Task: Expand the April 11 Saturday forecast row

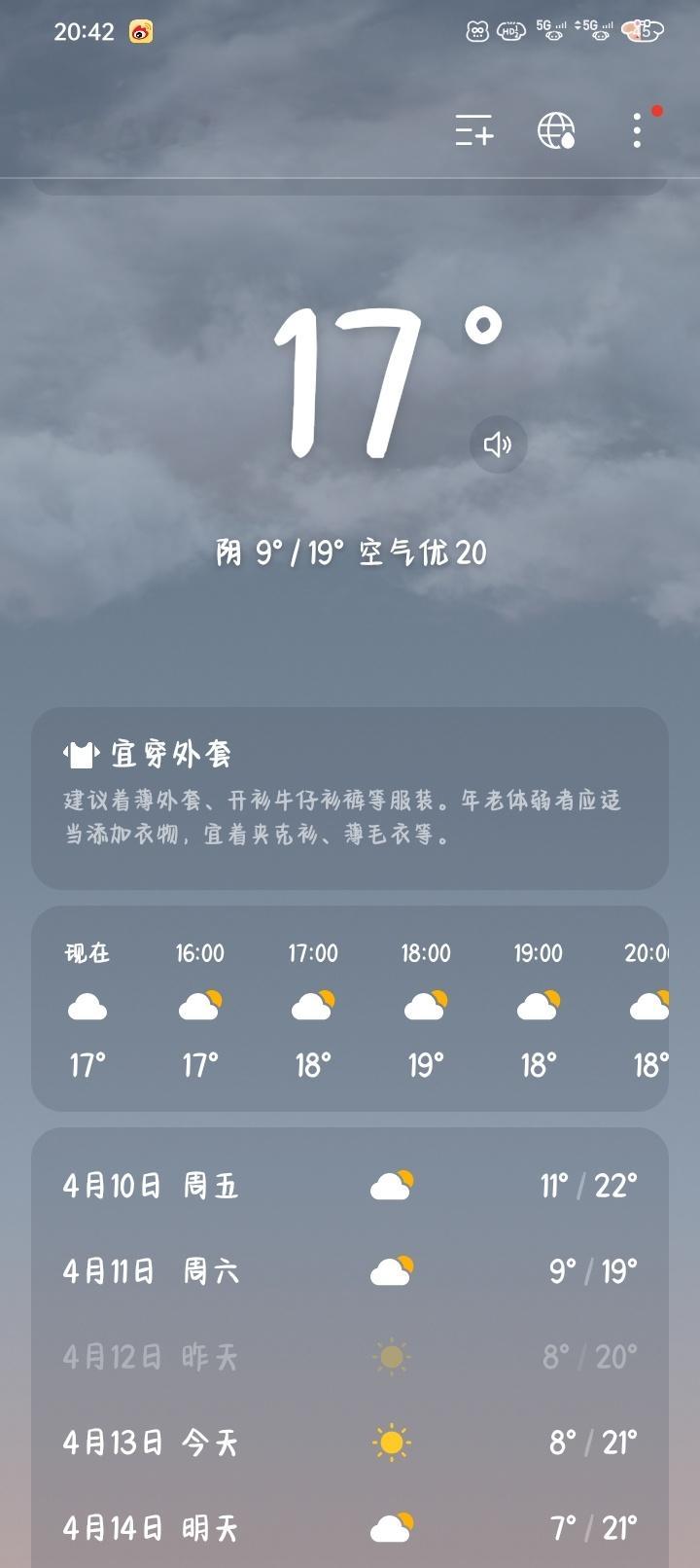Action: click(350, 1270)
